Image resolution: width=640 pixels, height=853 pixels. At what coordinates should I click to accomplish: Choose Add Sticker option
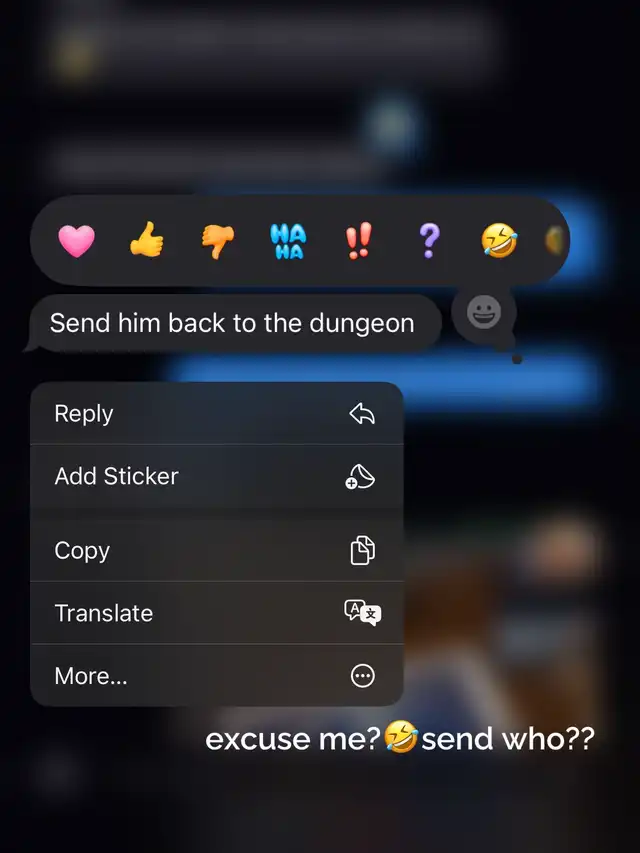pyautogui.click(x=217, y=477)
